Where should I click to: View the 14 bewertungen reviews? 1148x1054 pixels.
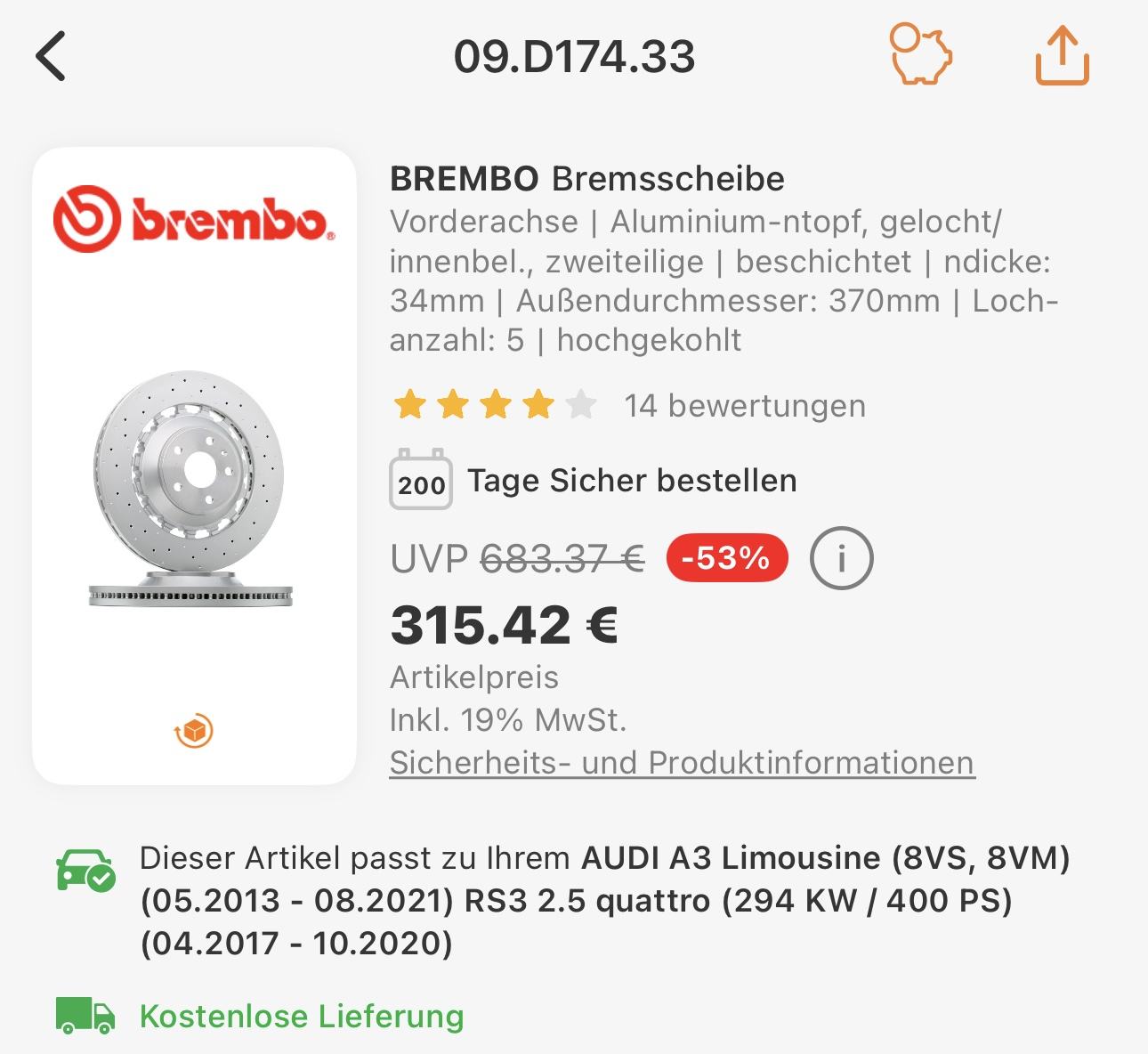pos(744,406)
